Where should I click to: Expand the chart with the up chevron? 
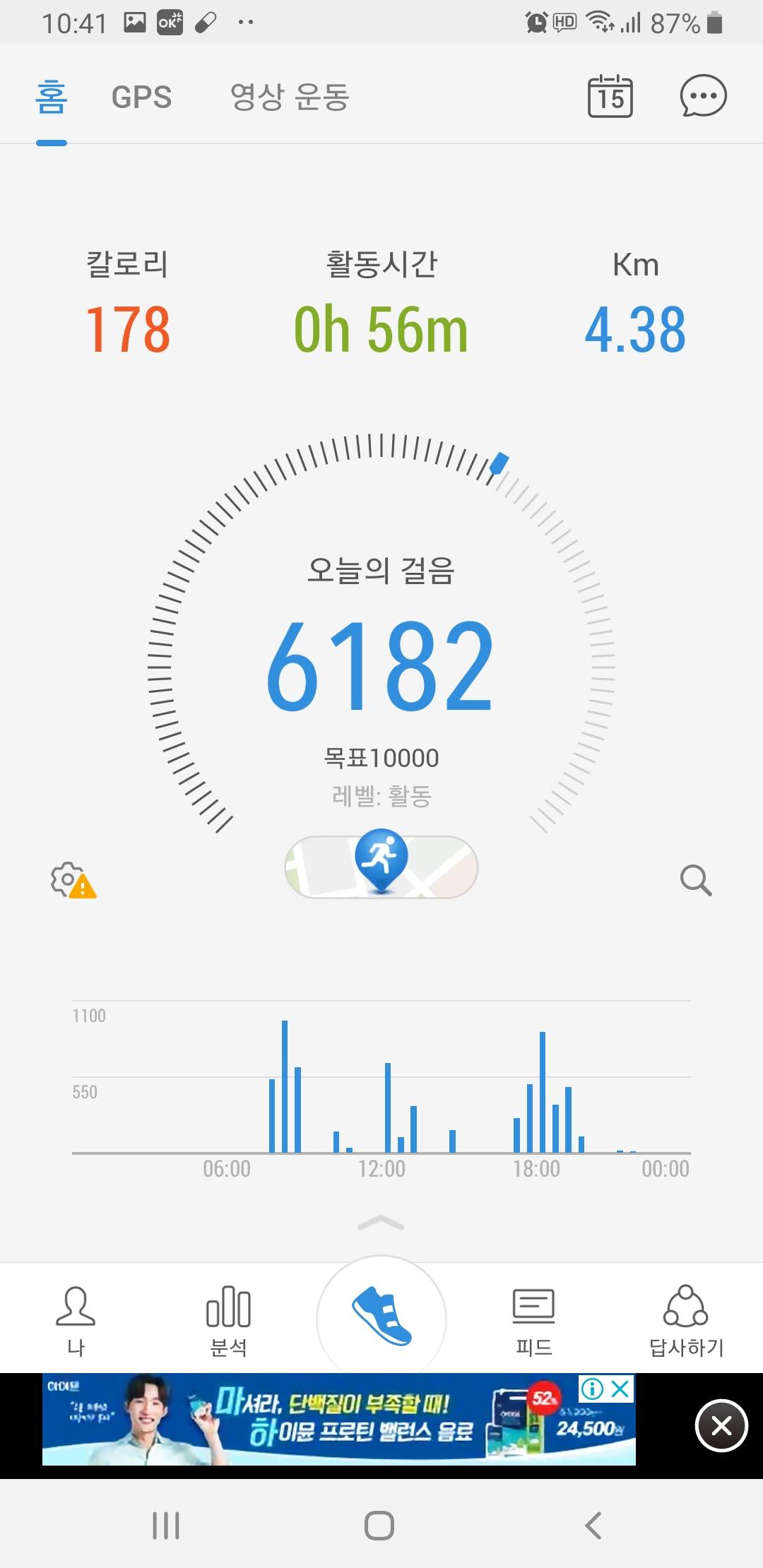click(x=381, y=1223)
